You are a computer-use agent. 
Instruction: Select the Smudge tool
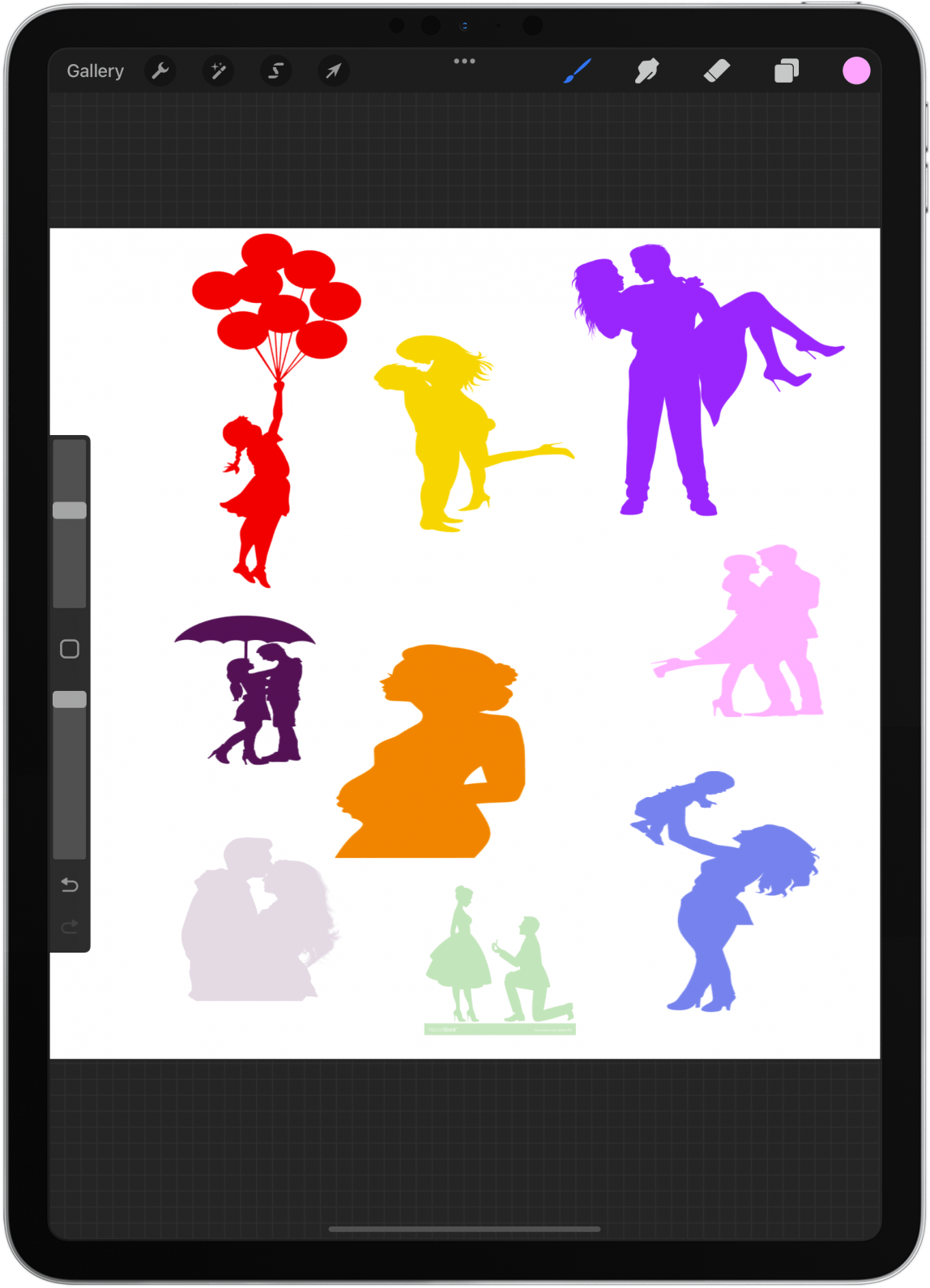pyautogui.click(x=646, y=71)
